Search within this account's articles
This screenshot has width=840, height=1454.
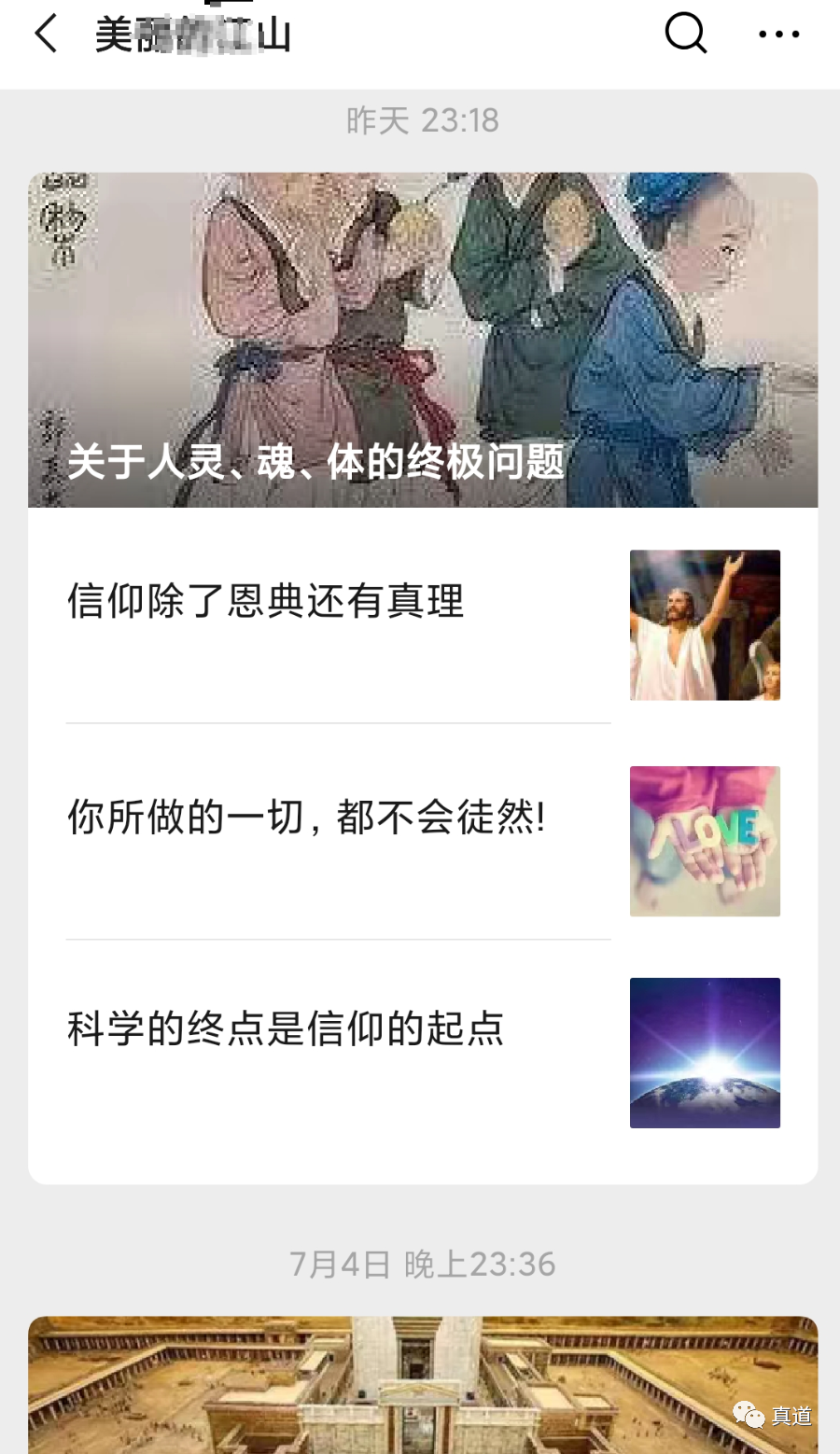point(686,35)
